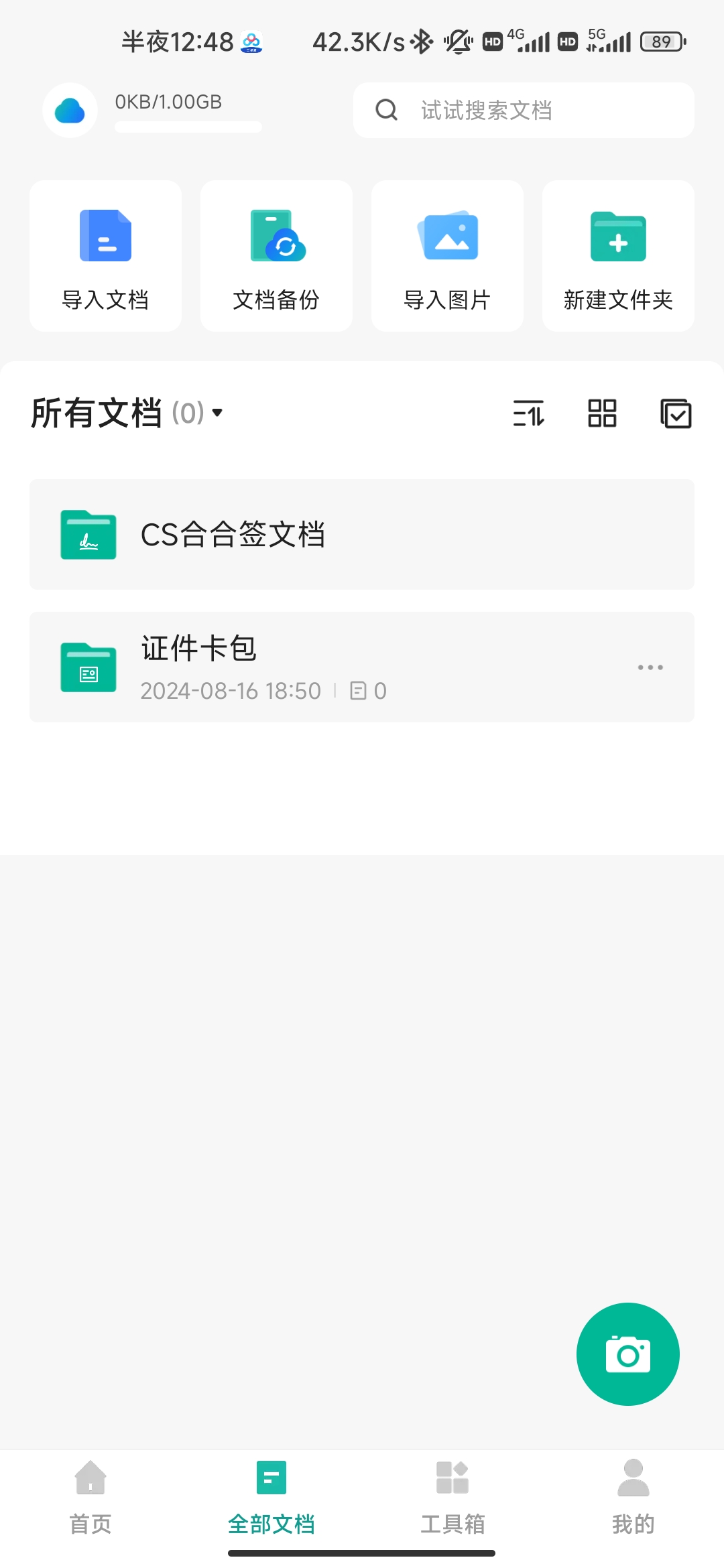The height and width of the screenshot is (1568, 724).
Task: Launch the camera scan button
Action: [x=627, y=1354]
